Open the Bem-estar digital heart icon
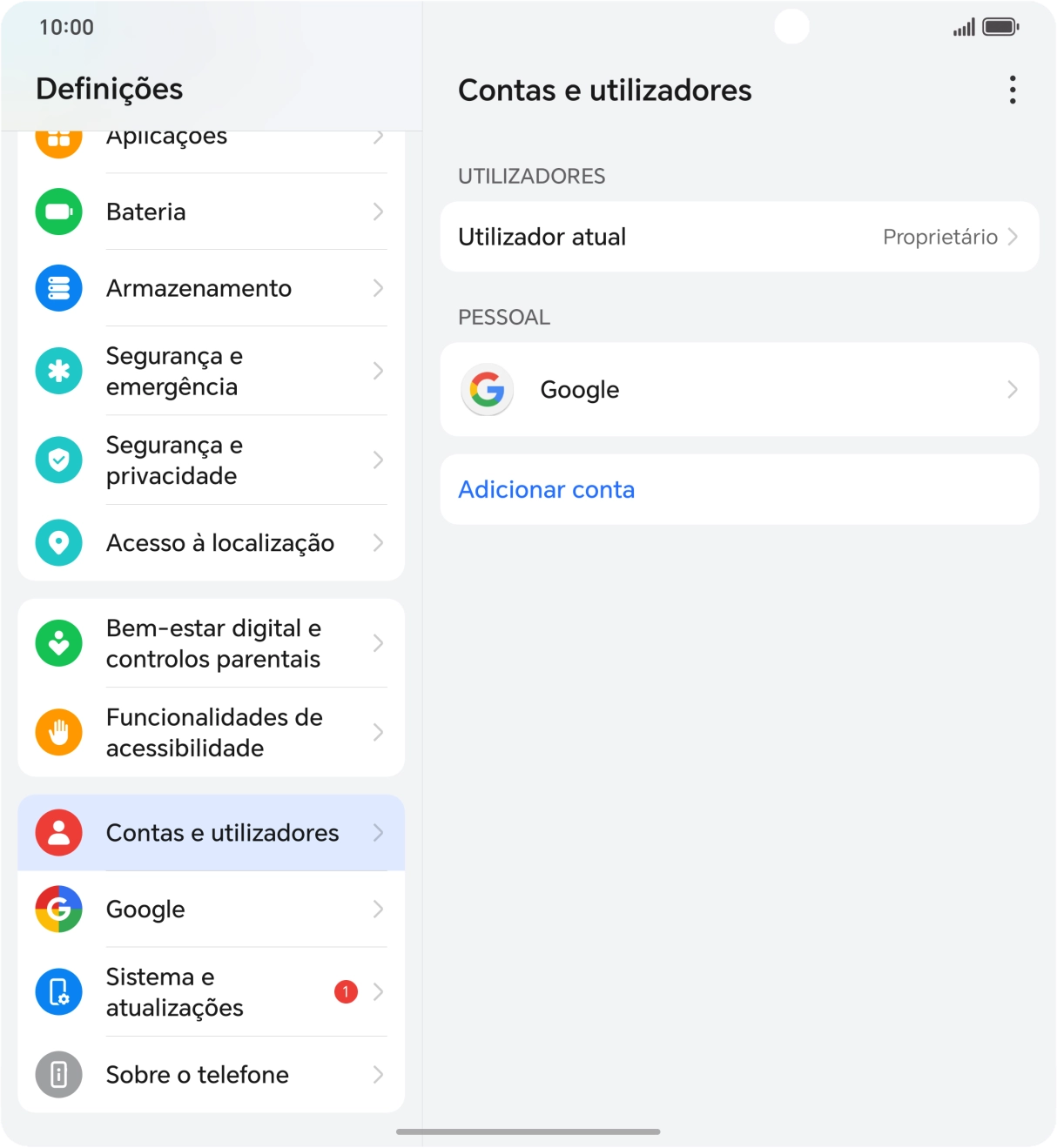 click(57, 643)
